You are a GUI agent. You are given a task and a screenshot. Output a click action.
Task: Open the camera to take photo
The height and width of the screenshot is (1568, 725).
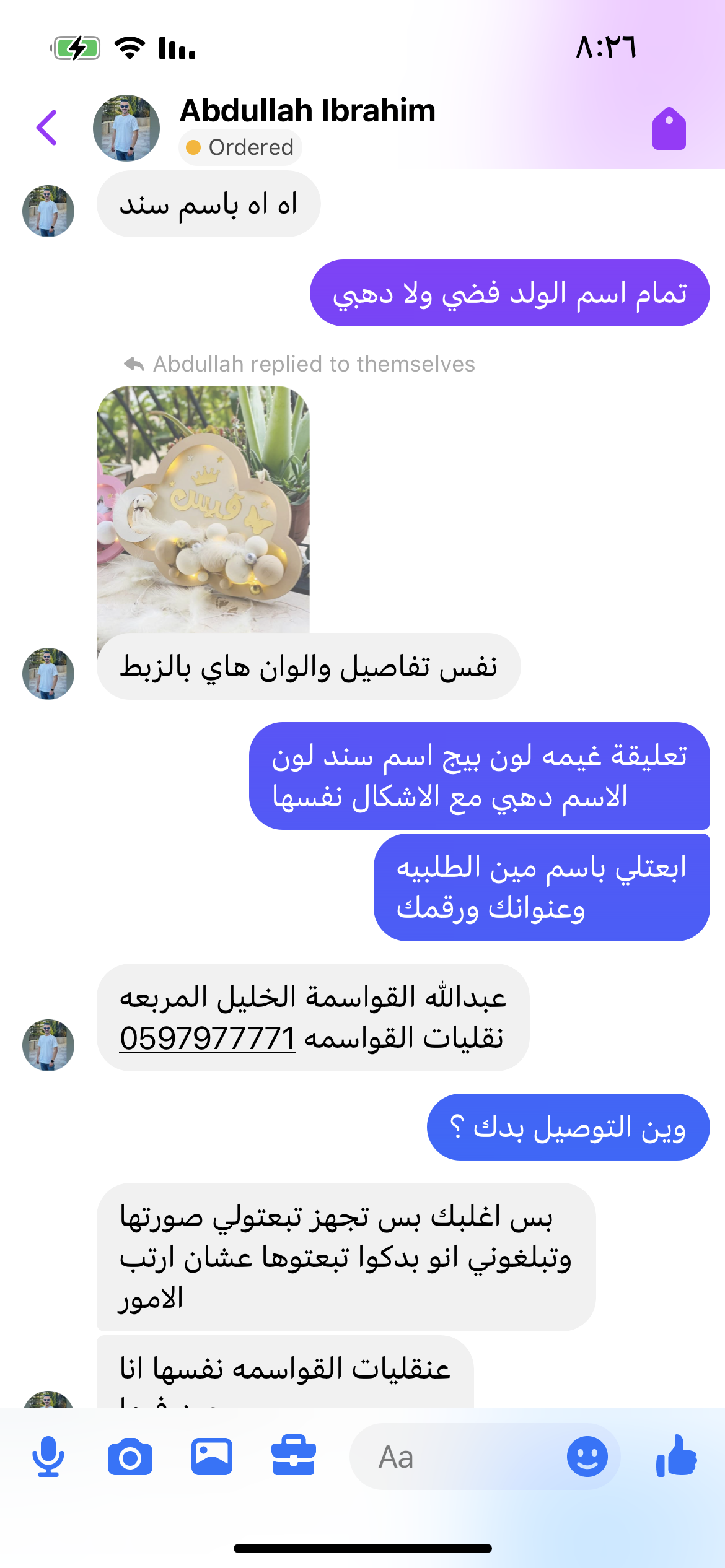coord(130,1457)
